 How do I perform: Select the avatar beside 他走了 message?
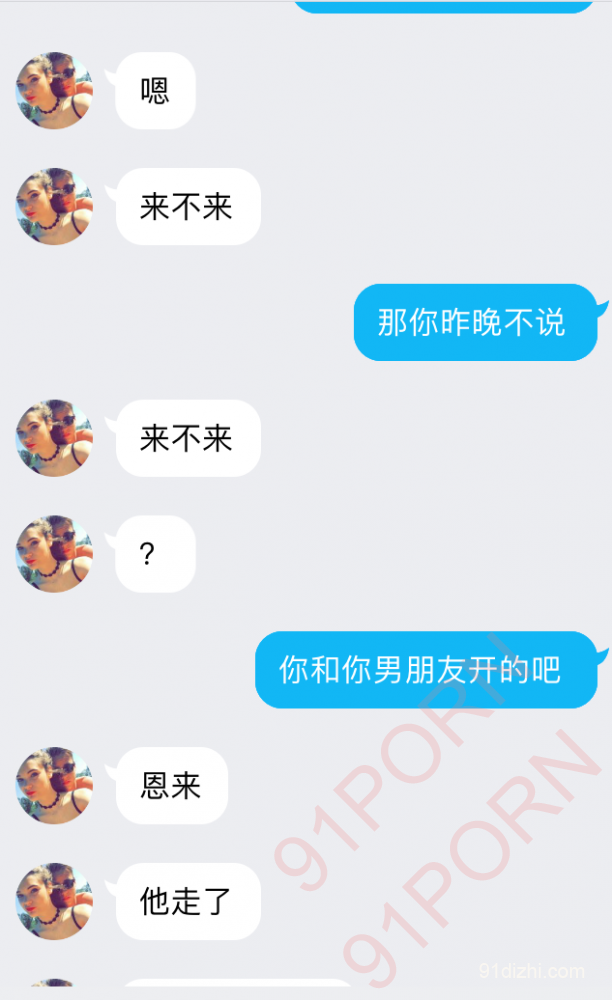click(x=54, y=902)
